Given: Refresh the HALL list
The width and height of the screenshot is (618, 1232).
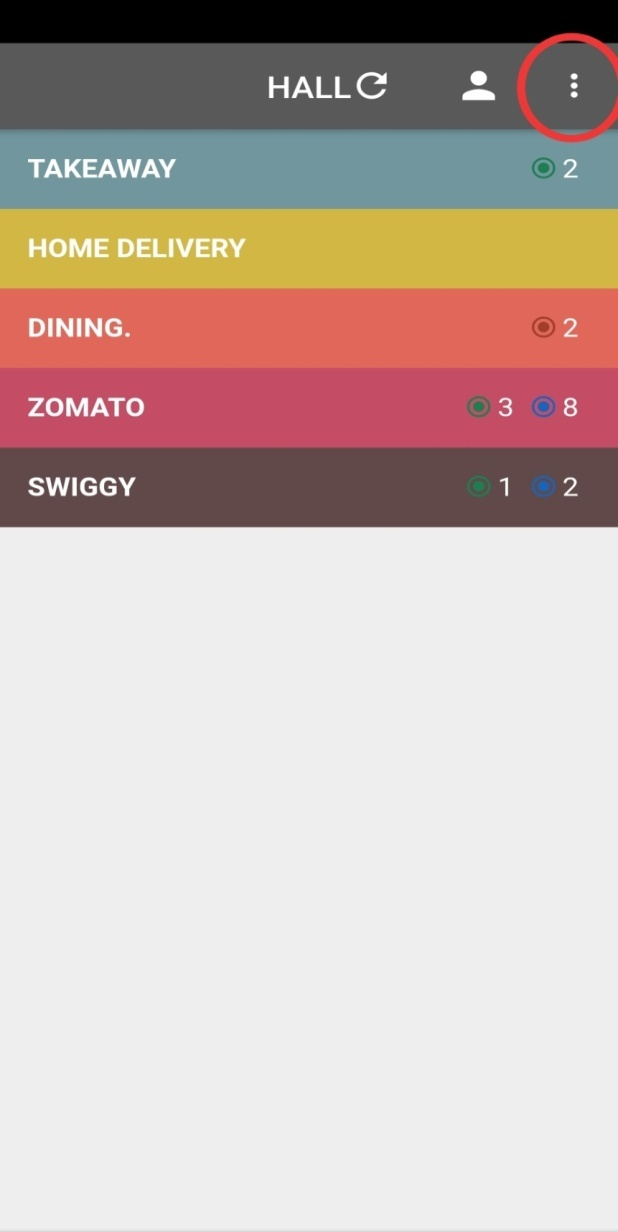Looking at the screenshot, I should point(372,86).
